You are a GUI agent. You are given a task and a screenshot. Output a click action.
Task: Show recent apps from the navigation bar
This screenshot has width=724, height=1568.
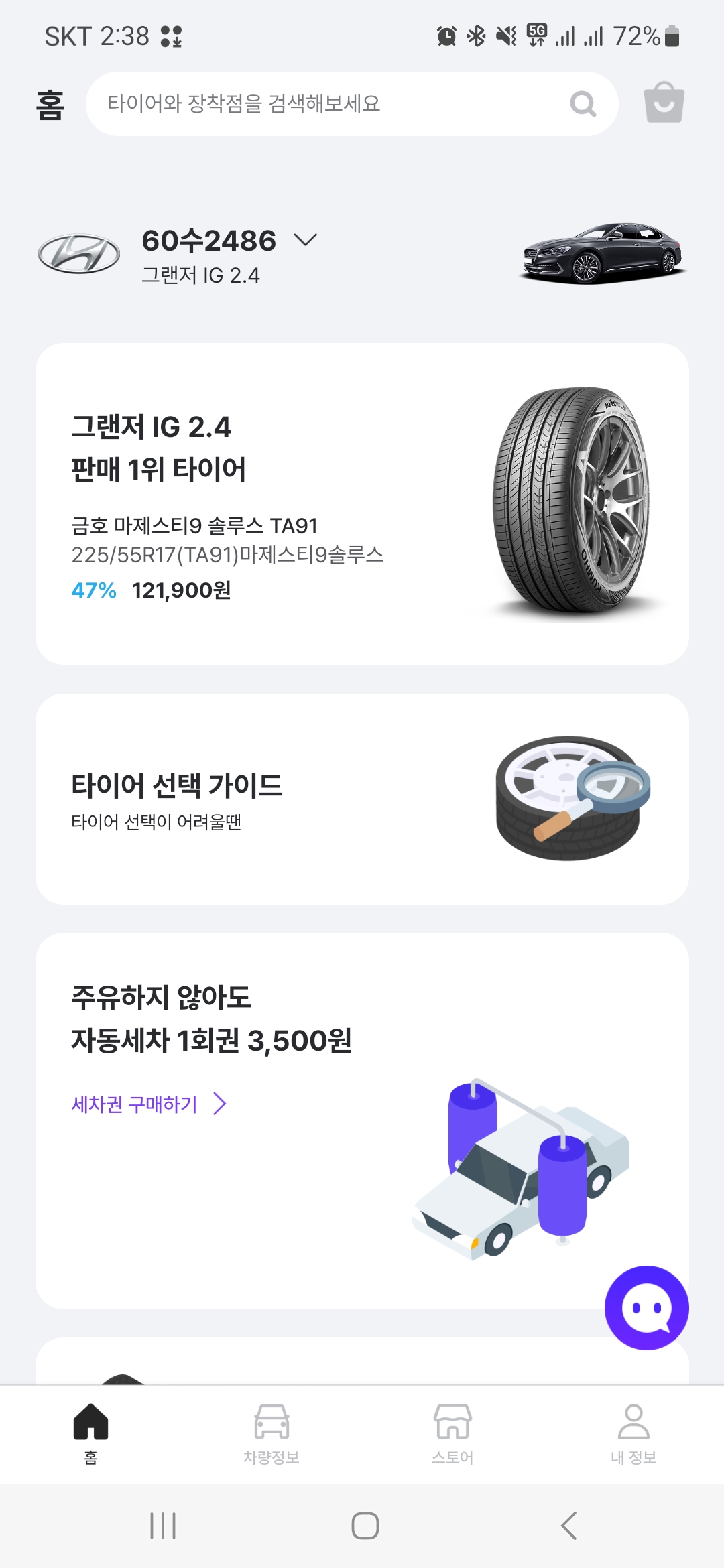[163, 1526]
